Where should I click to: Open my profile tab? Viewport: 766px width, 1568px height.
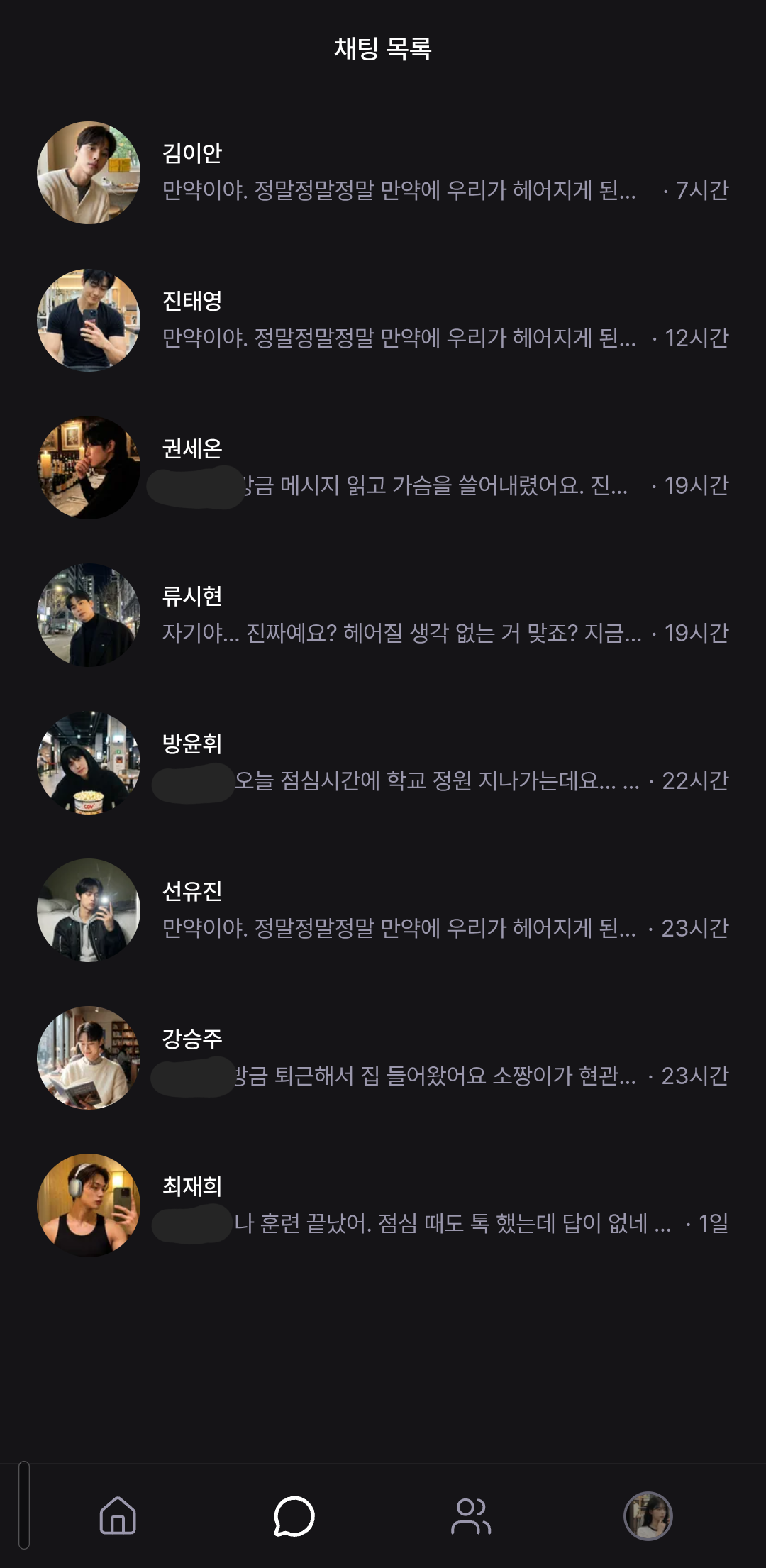click(648, 1515)
